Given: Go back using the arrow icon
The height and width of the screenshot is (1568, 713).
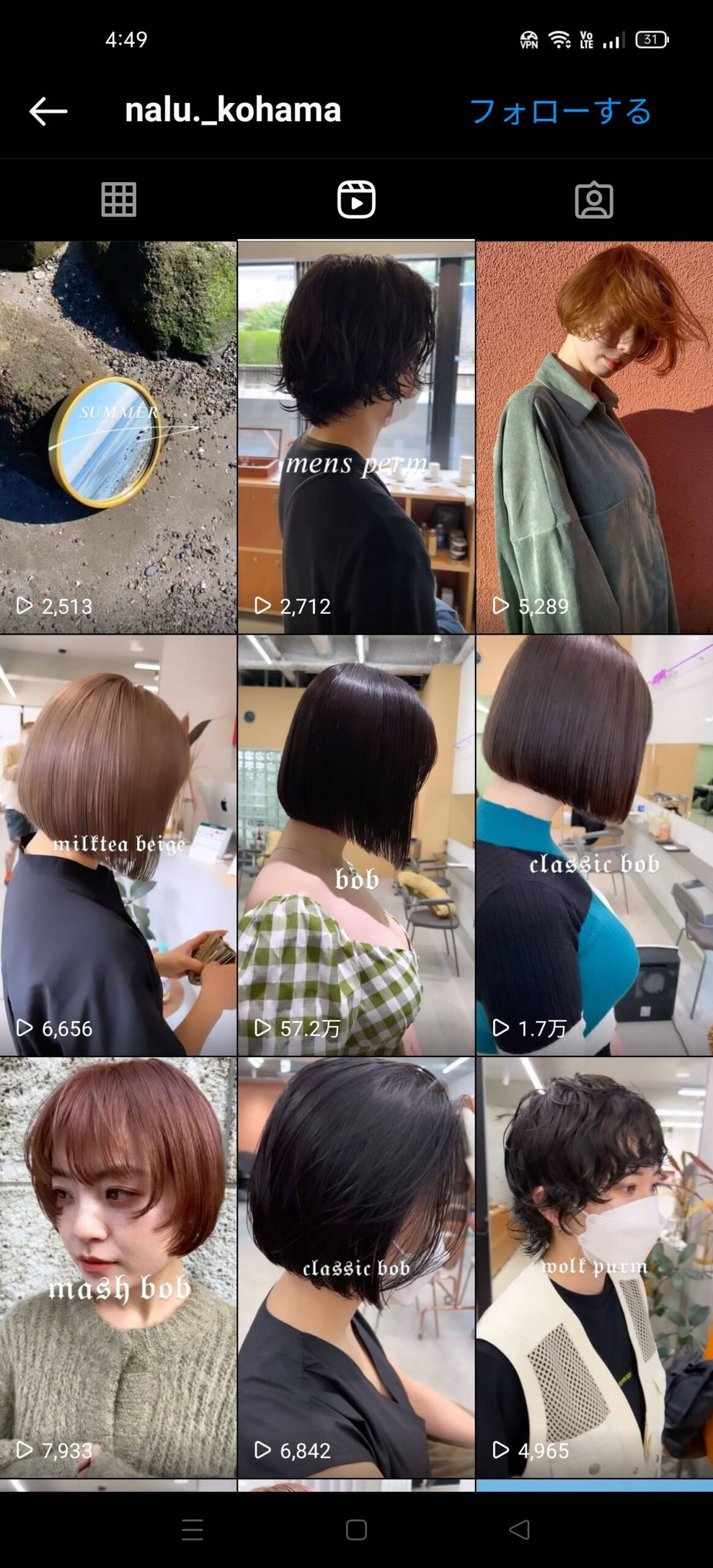Looking at the screenshot, I should coord(48,111).
